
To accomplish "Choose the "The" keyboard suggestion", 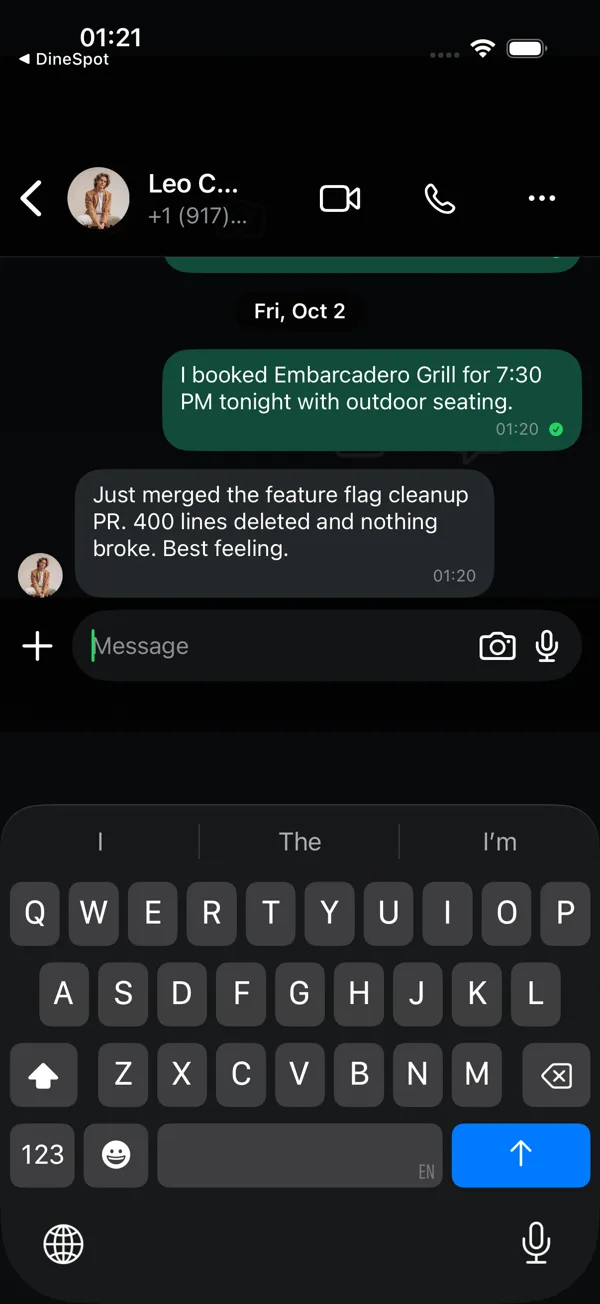I will click(x=300, y=841).
